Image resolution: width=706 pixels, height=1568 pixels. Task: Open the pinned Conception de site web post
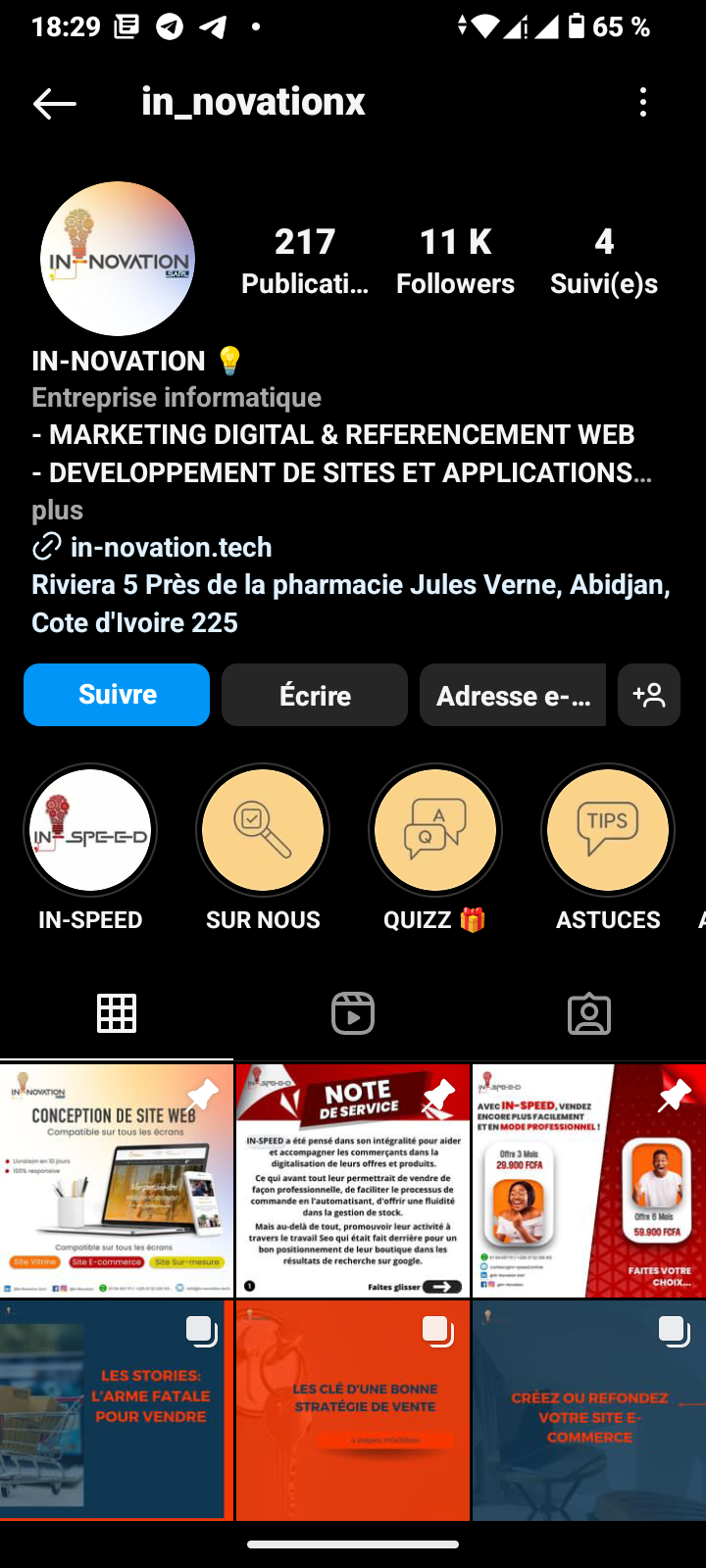117,1180
